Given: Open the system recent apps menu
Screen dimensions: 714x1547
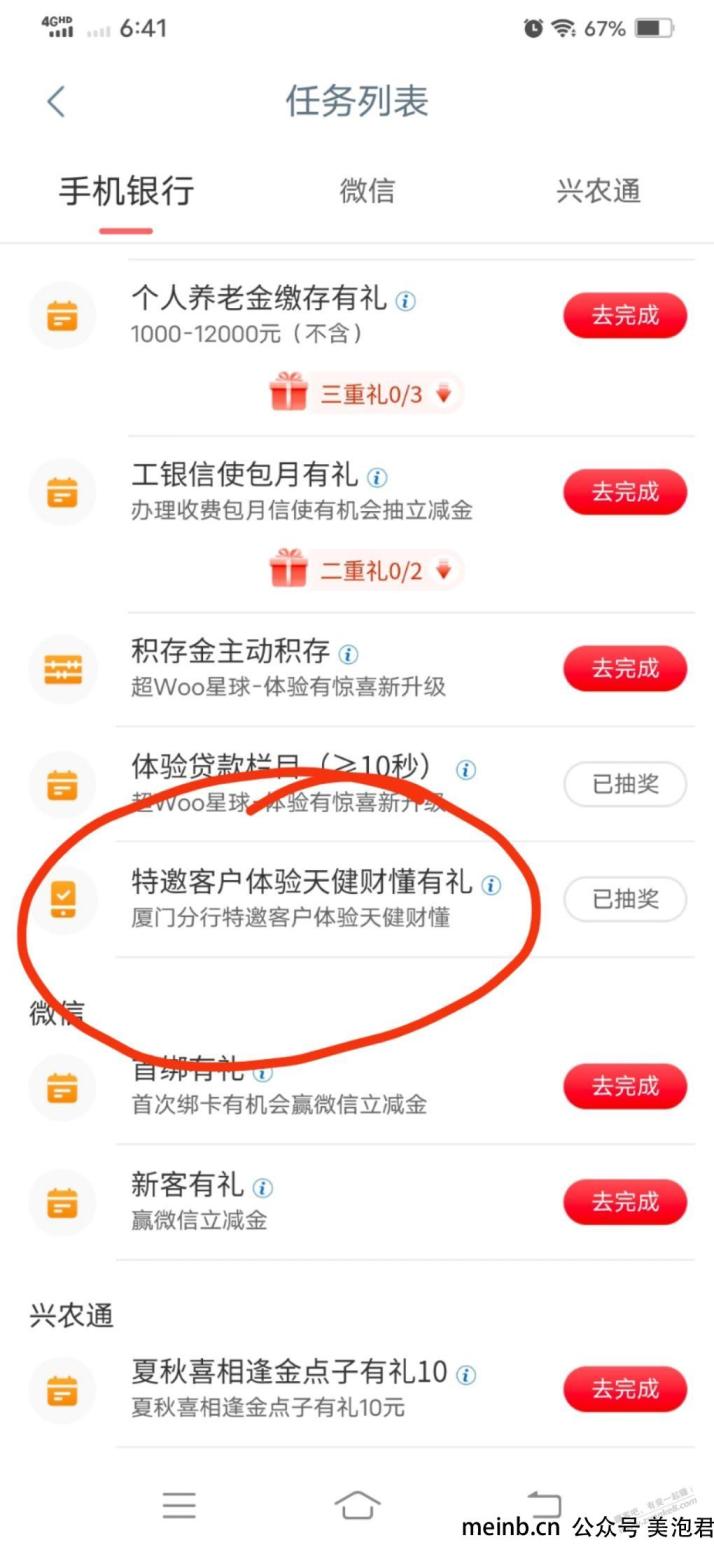Looking at the screenshot, I should [x=179, y=1504].
